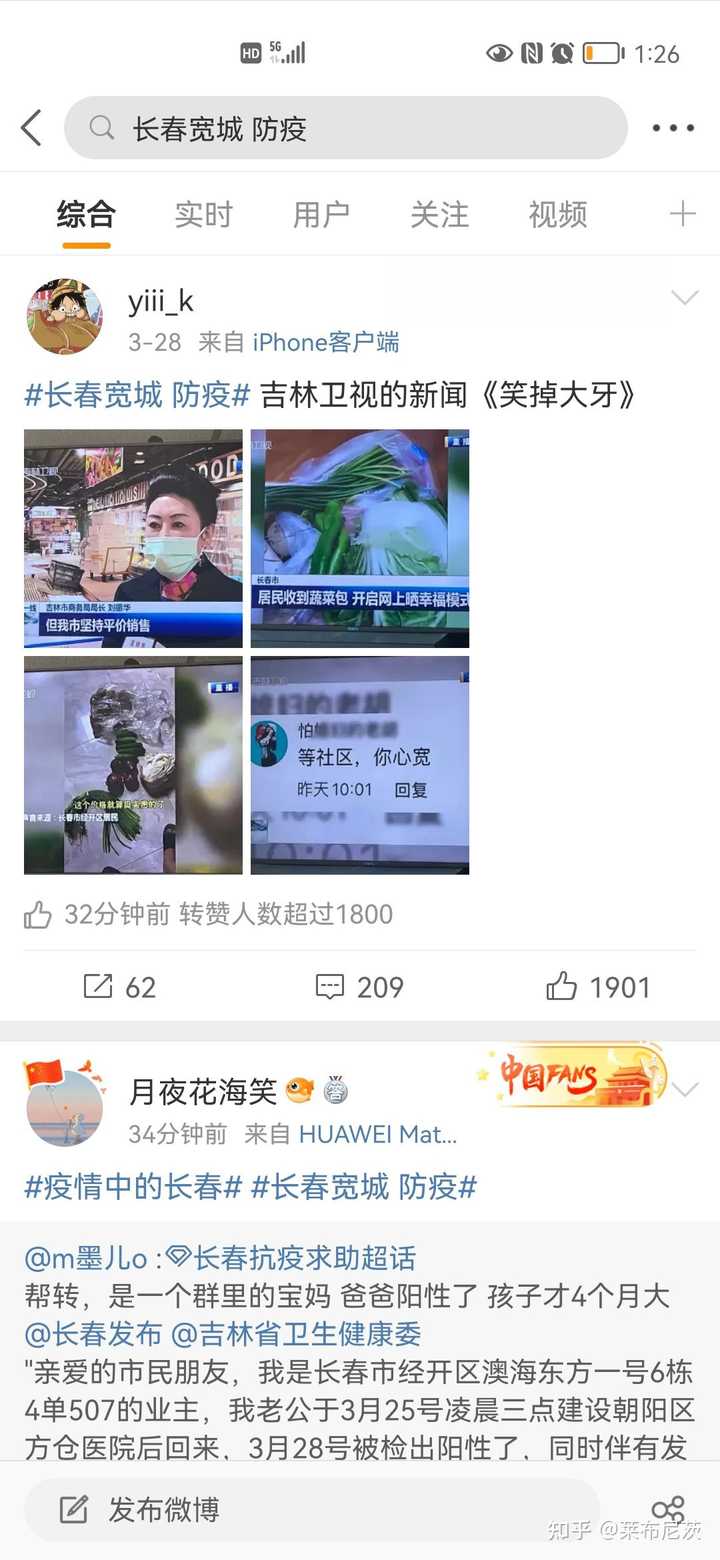Like yiii_k's post
720x1560 pixels.
pyautogui.click(x=598, y=987)
